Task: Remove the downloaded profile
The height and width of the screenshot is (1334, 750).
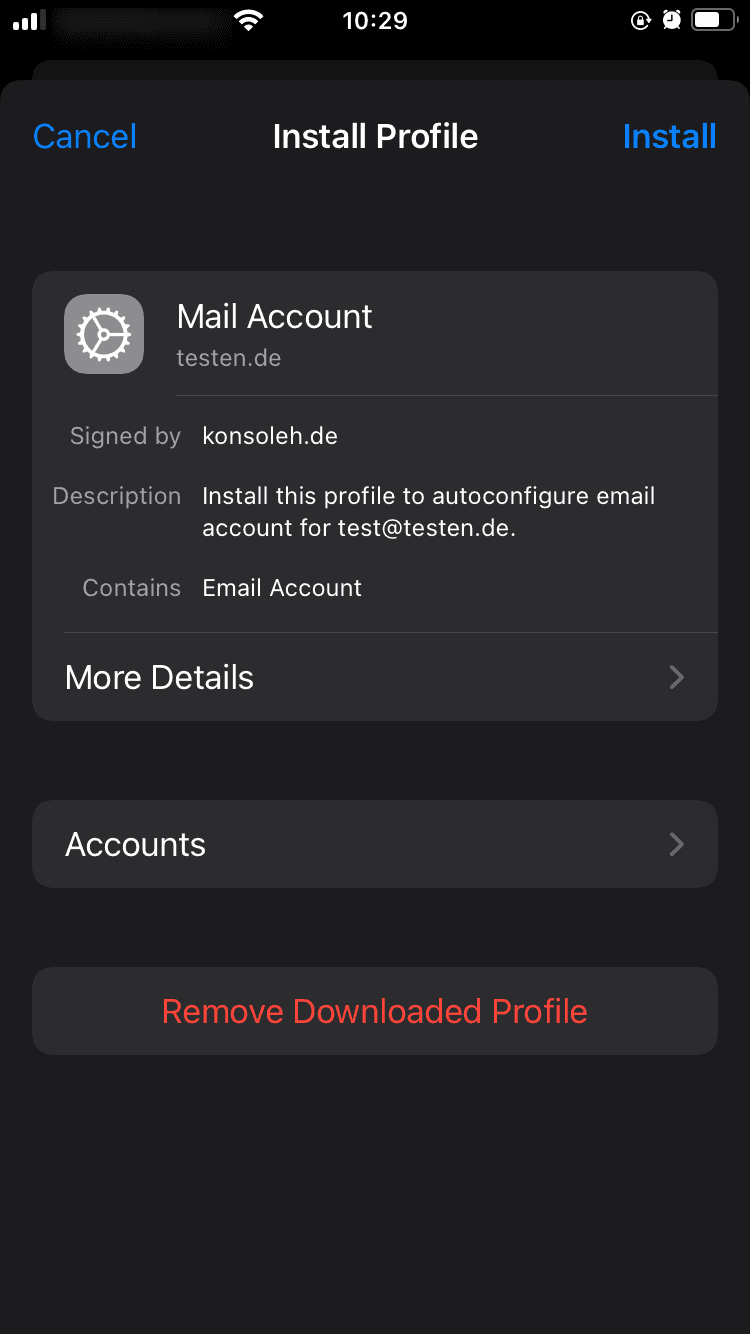Action: pos(374,1011)
